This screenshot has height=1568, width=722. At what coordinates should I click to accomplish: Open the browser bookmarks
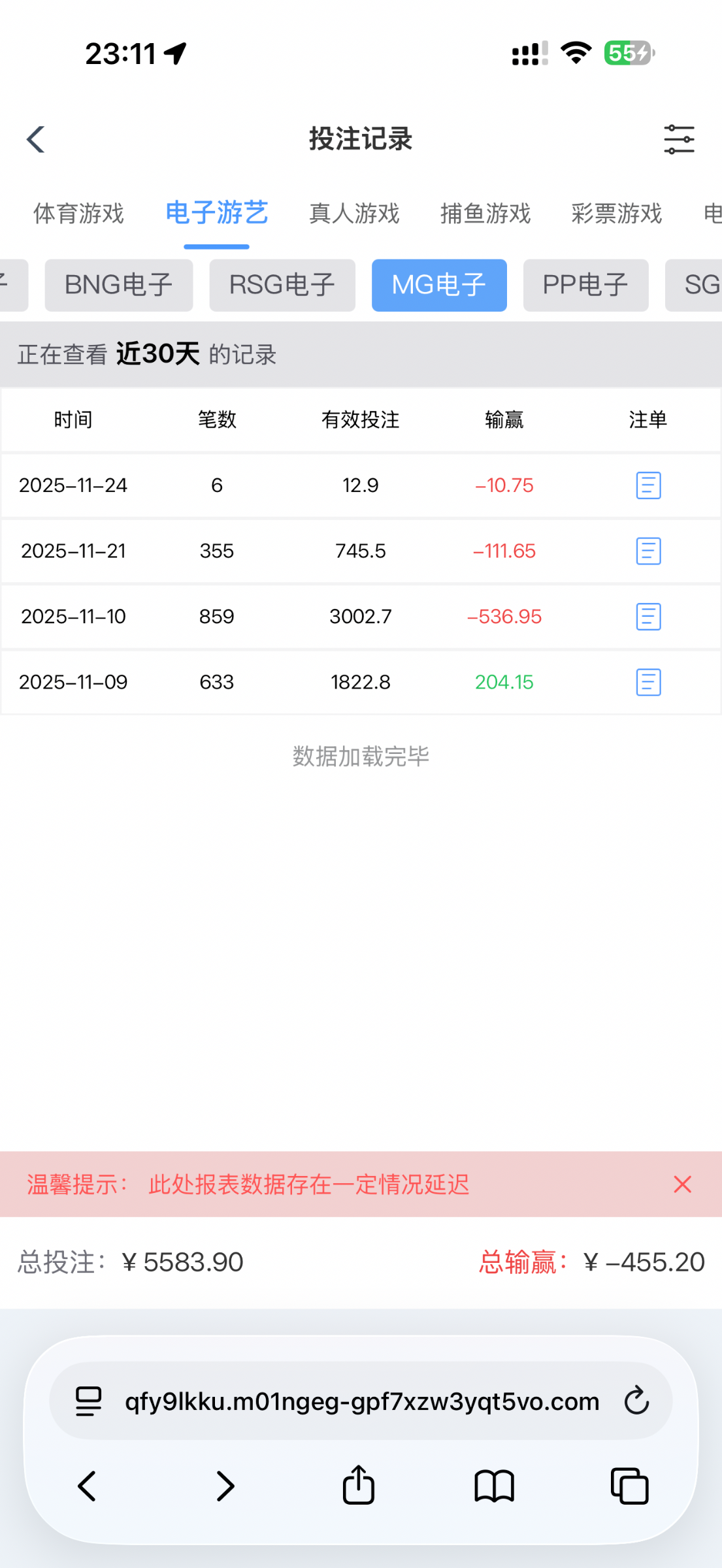tap(494, 1486)
